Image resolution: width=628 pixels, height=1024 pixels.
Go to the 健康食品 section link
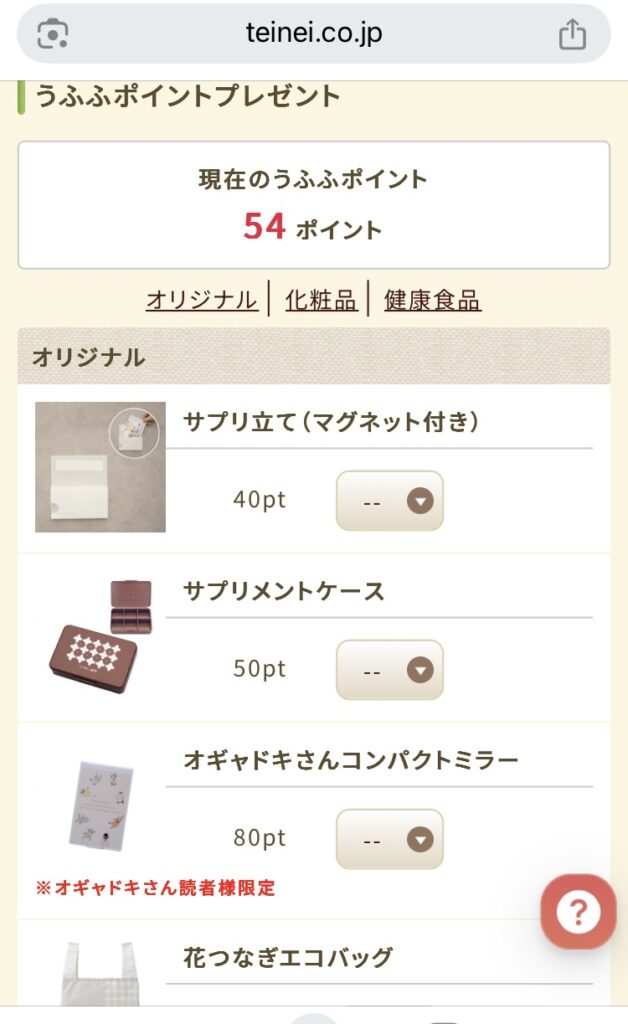pos(433,299)
